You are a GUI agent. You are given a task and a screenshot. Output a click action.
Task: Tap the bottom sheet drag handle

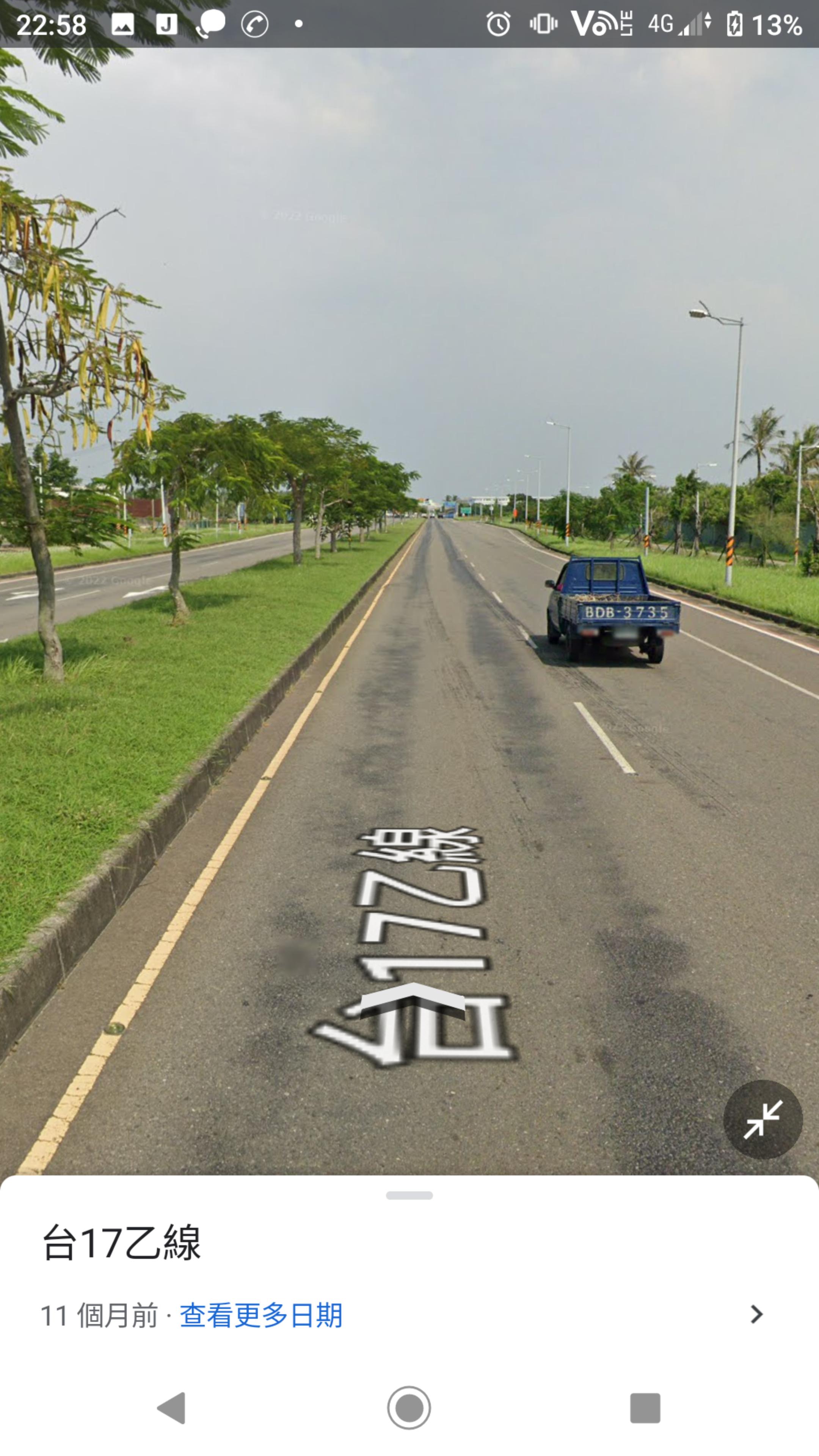pyautogui.click(x=409, y=1195)
